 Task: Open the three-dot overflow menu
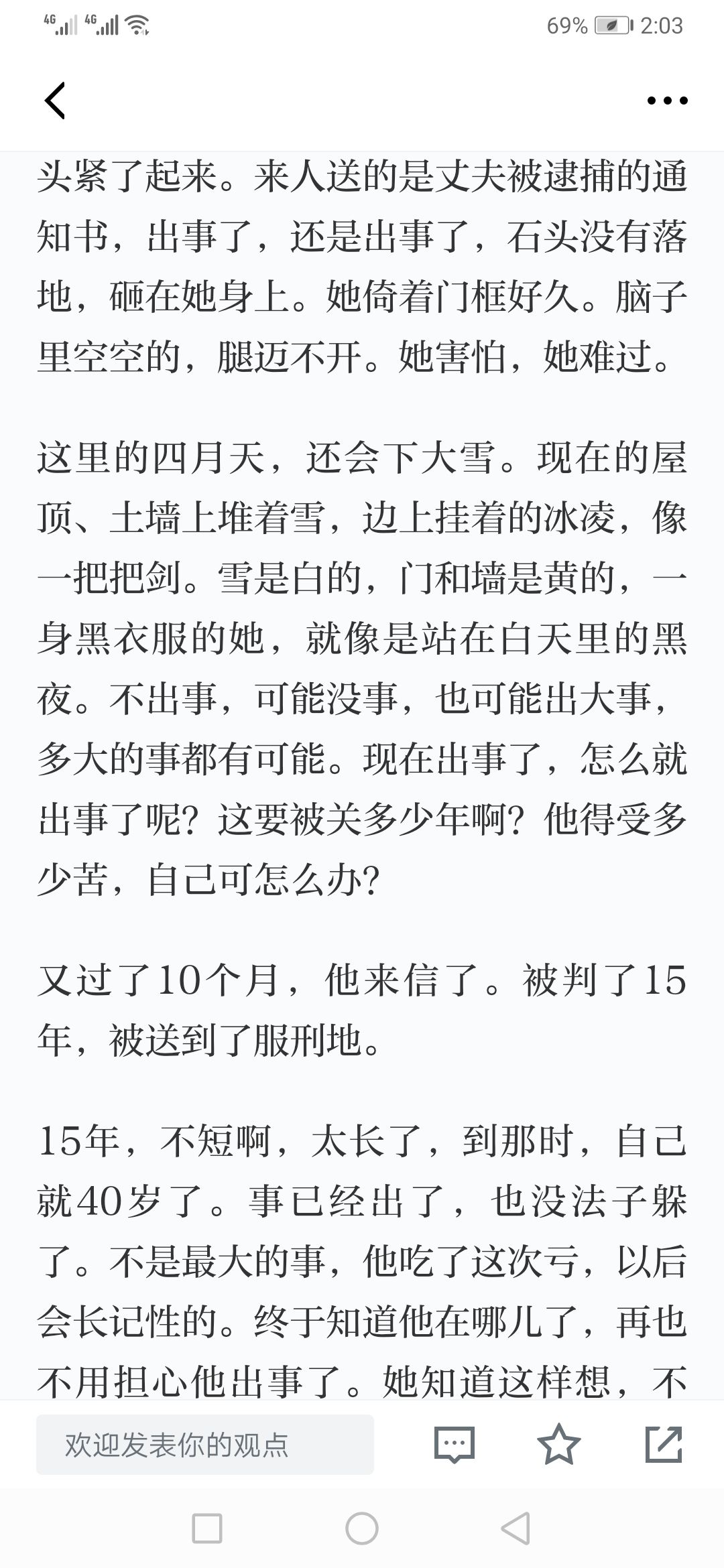point(667,101)
